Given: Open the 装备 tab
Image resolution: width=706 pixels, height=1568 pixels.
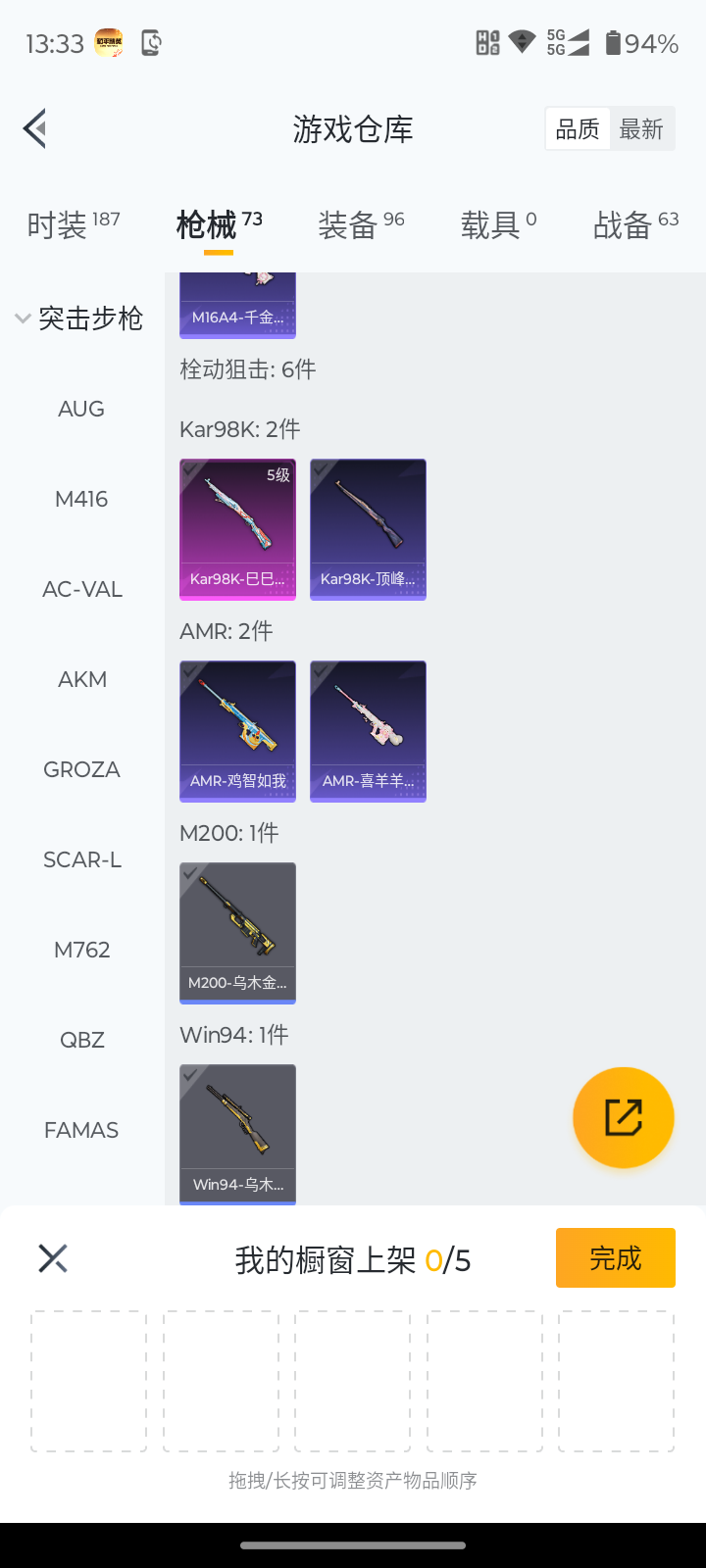Looking at the screenshot, I should (360, 225).
